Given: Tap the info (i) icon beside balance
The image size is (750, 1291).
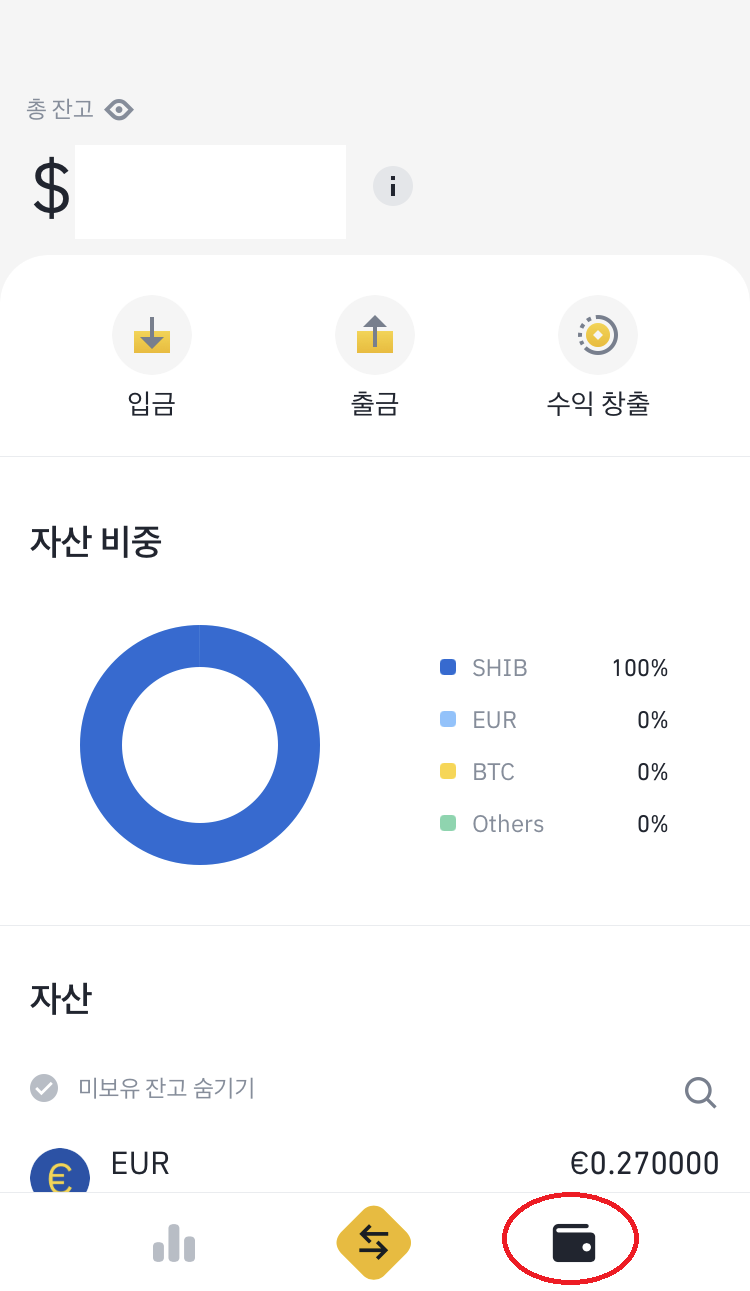Looking at the screenshot, I should coord(392,186).
